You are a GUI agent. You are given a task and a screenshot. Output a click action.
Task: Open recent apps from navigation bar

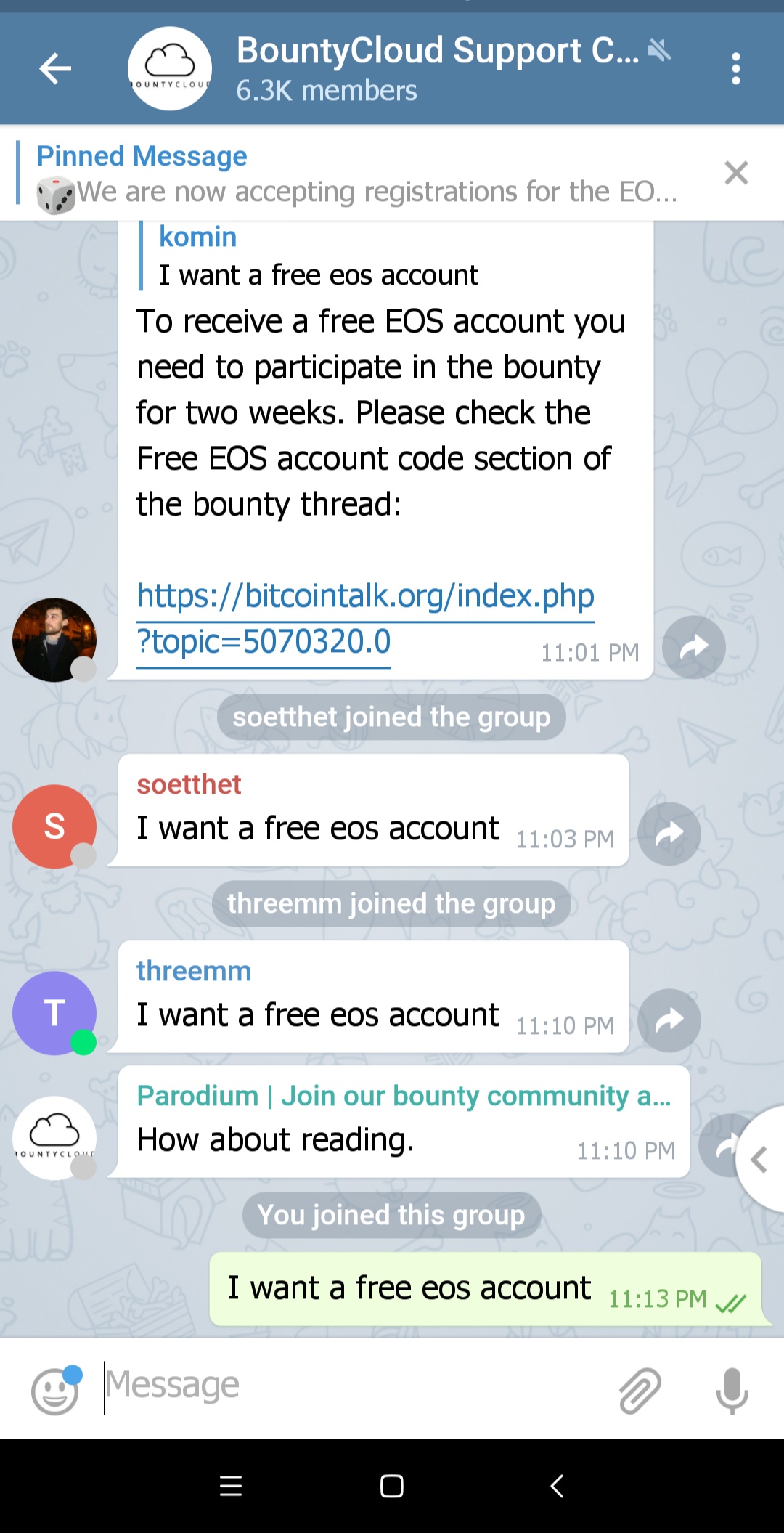click(231, 1486)
